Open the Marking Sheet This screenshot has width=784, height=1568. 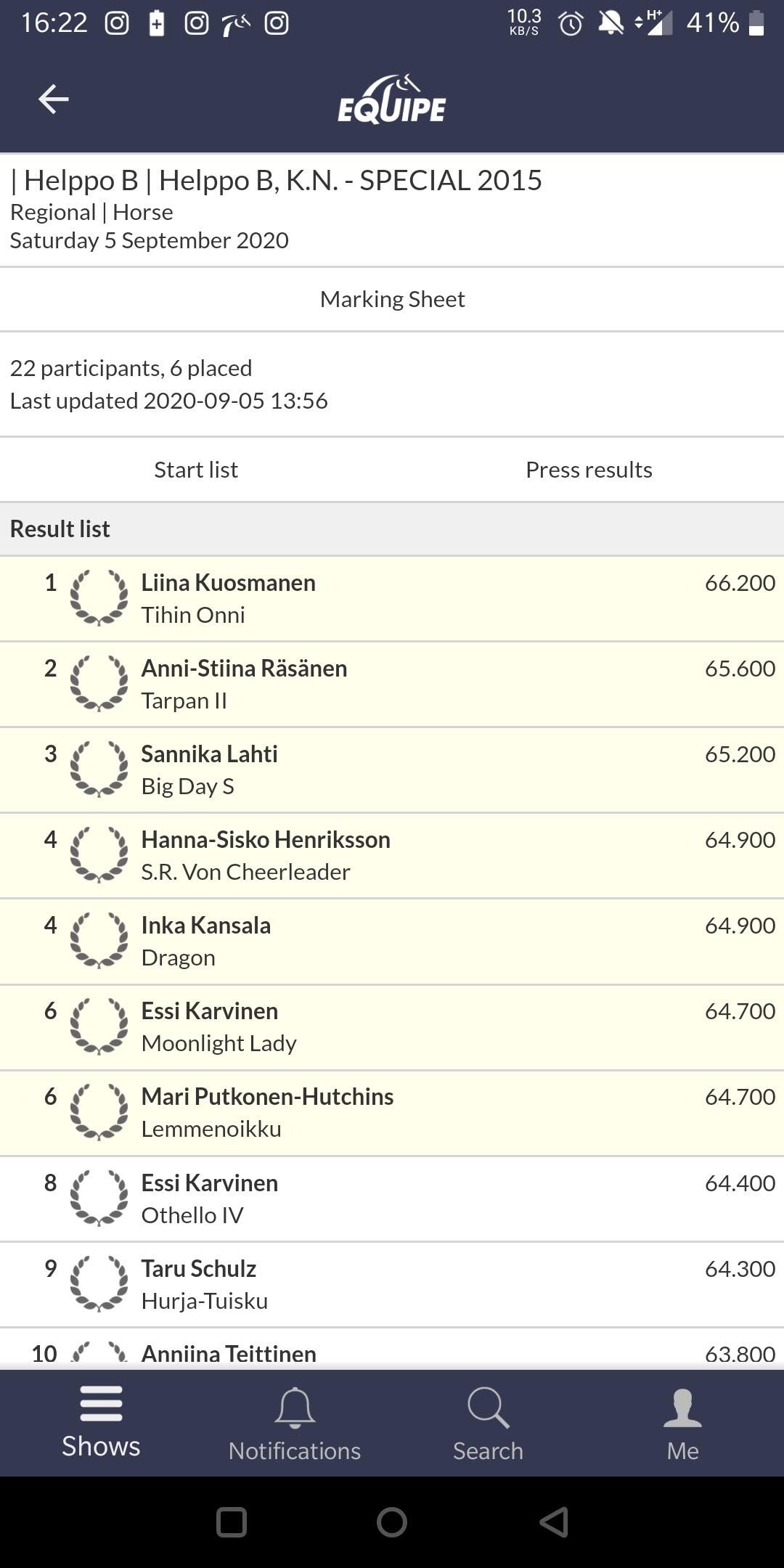[x=392, y=299]
